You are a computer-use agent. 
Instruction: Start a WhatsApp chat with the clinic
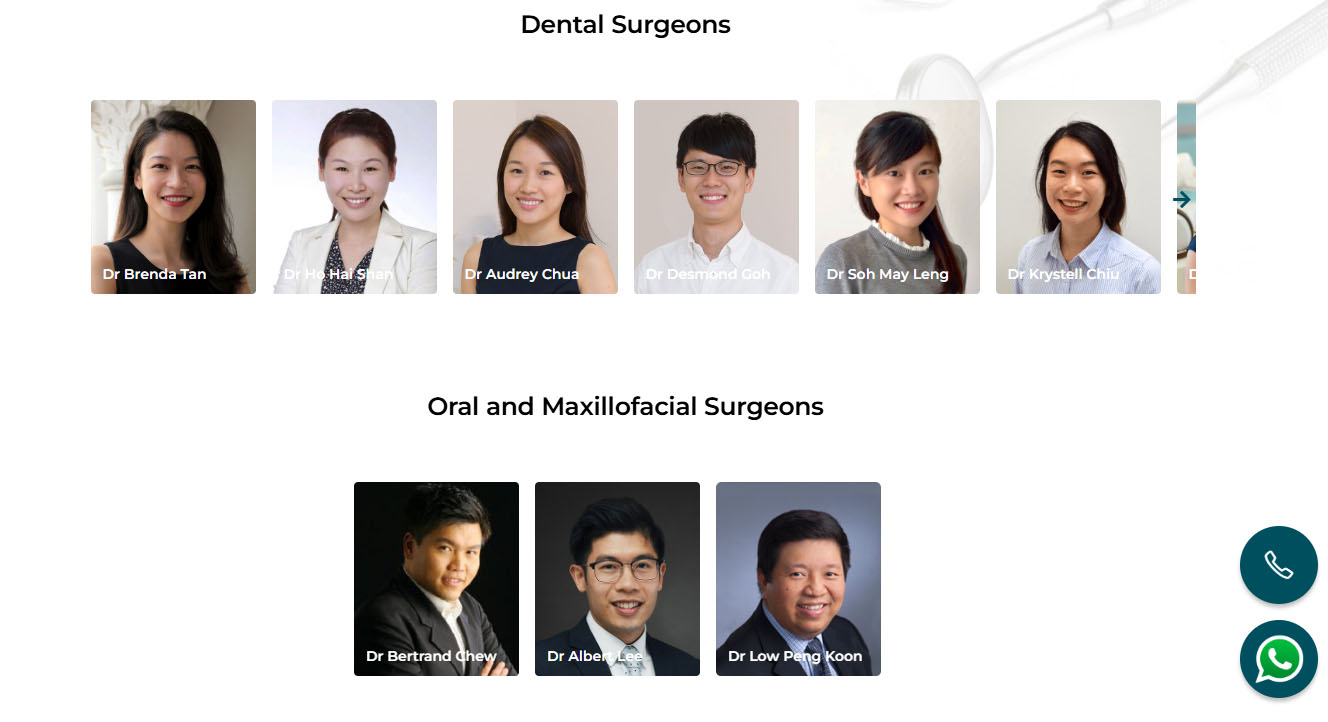coord(1278,659)
